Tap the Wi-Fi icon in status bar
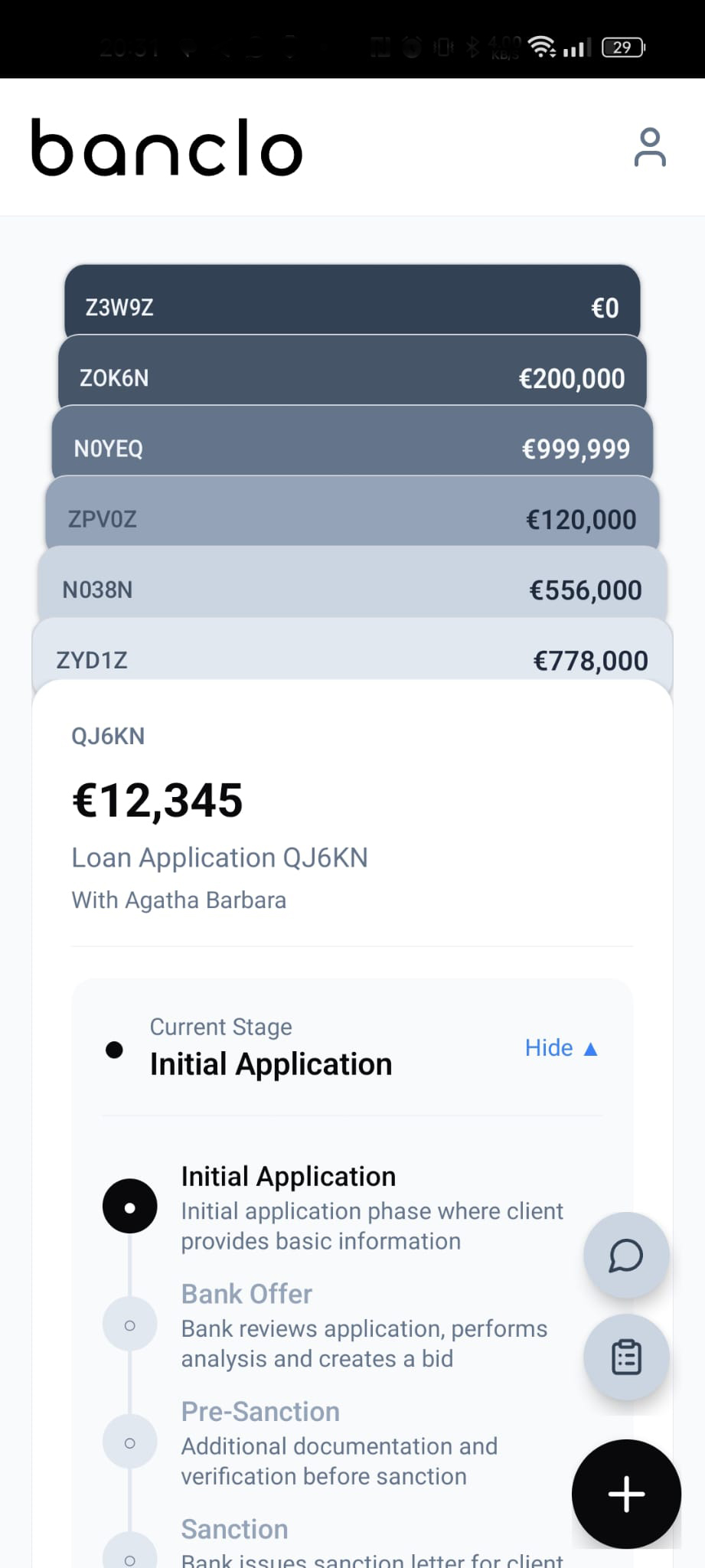 542,47
